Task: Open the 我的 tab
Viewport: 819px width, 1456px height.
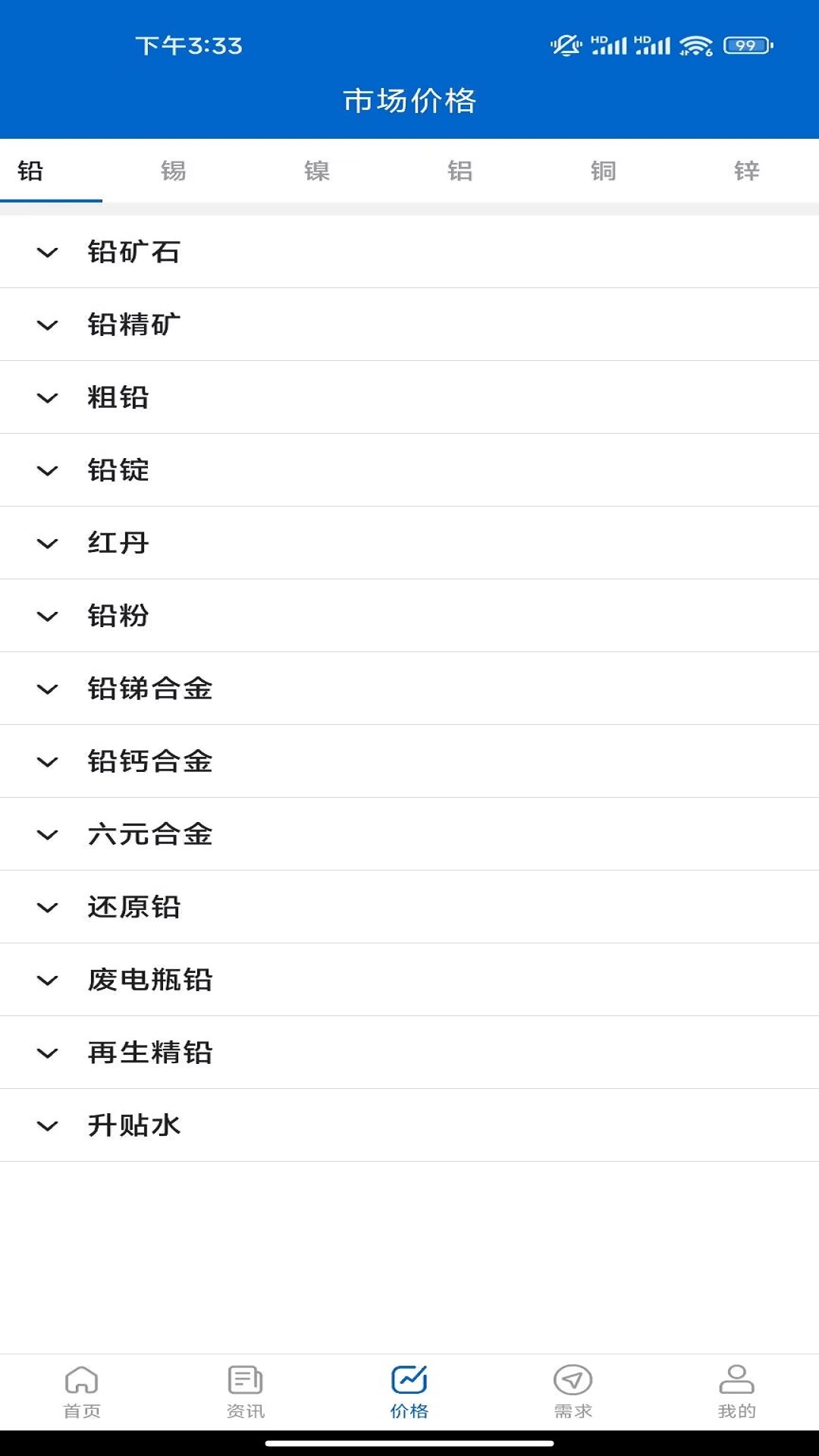Action: tap(737, 1392)
